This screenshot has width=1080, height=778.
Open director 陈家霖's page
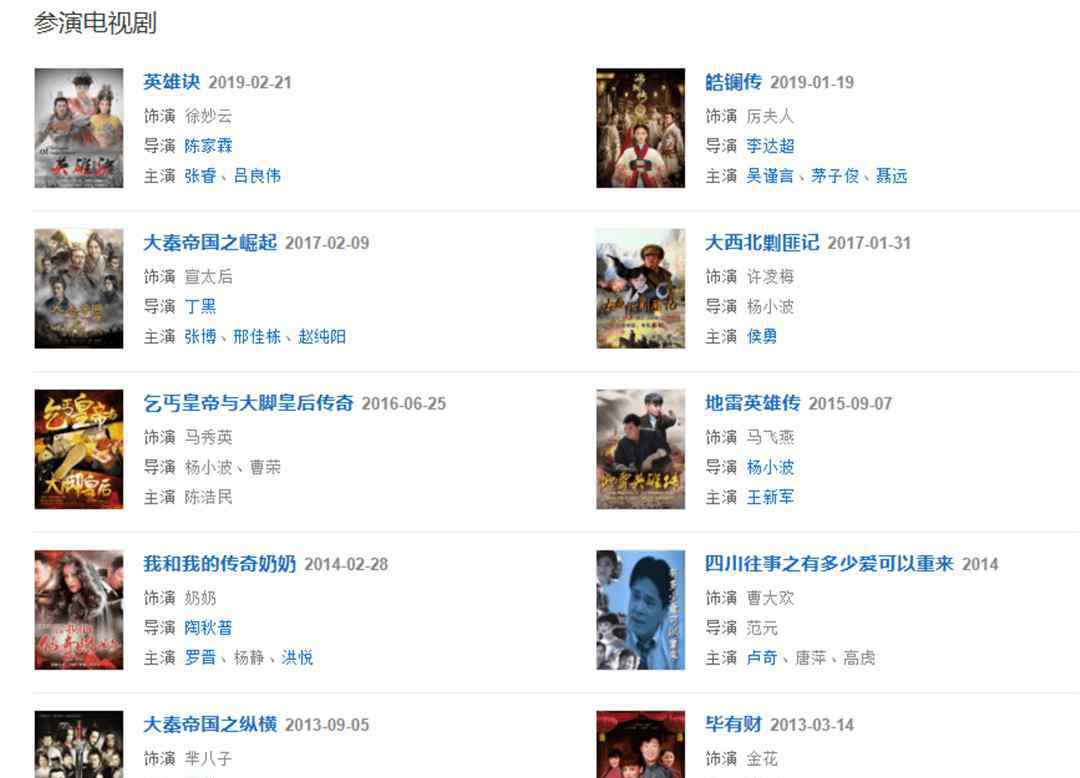pyautogui.click(x=208, y=146)
